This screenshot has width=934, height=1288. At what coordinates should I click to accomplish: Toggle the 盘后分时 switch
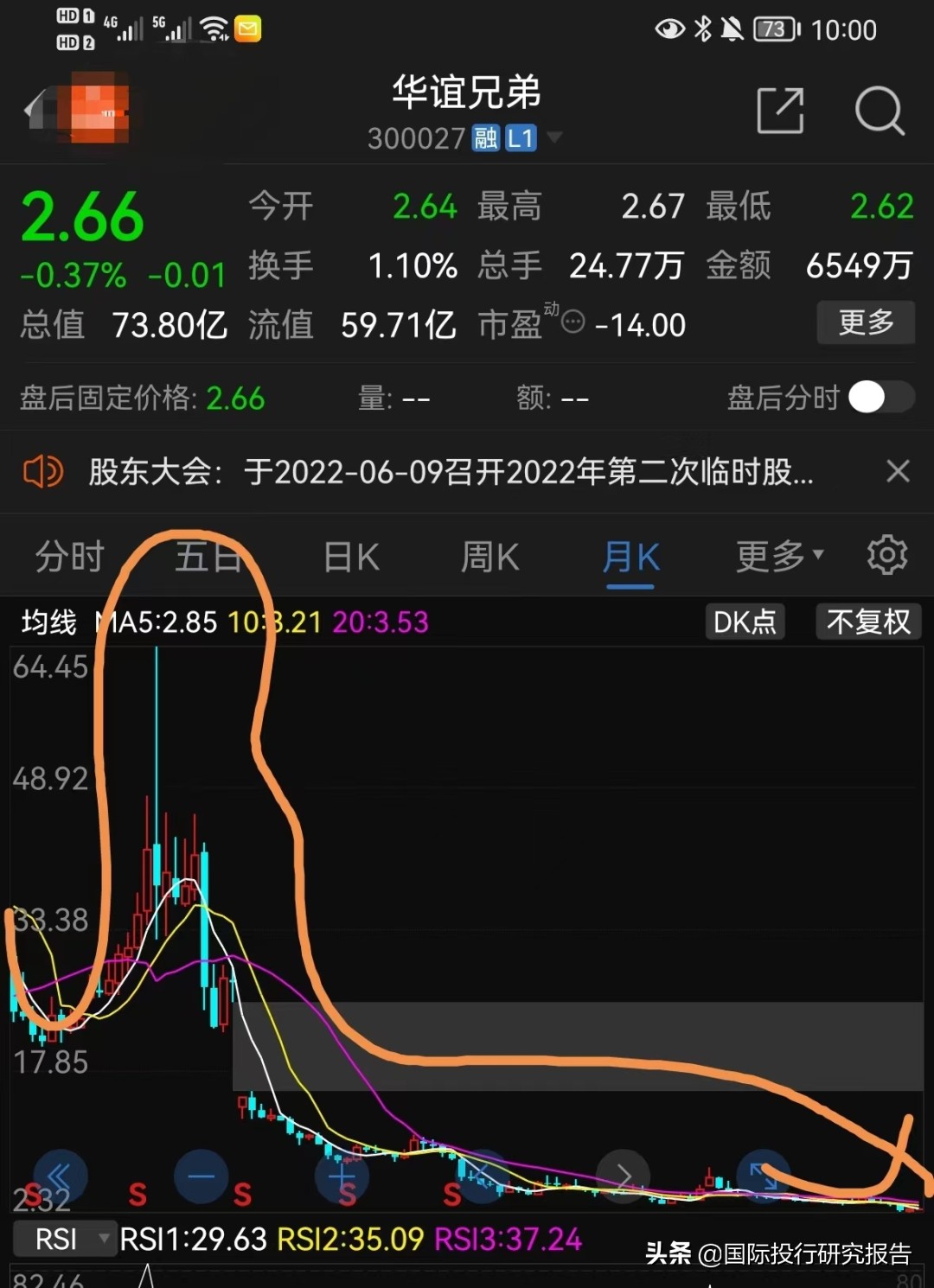click(x=880, y=398)
